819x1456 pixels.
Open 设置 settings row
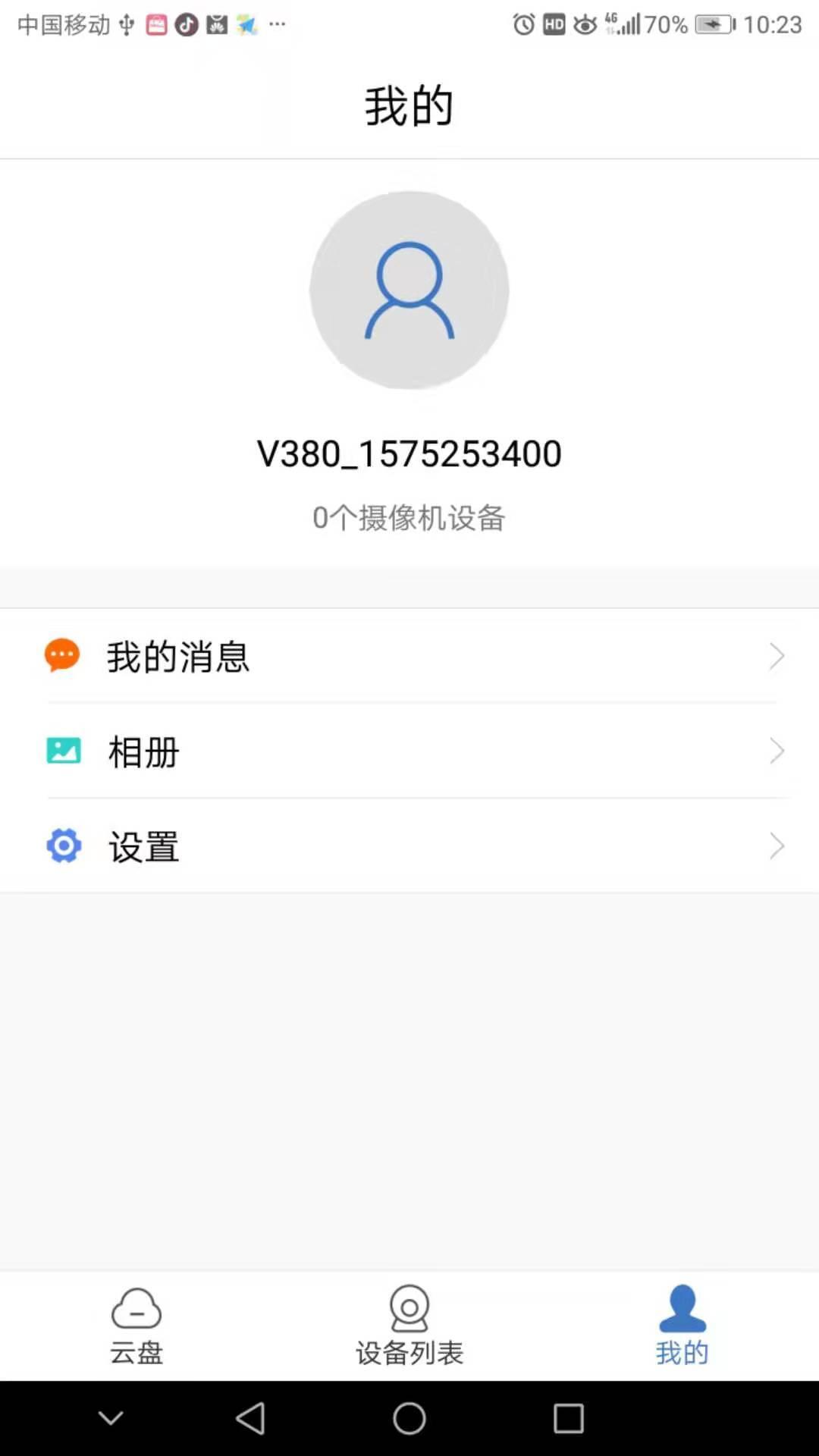pos(409,846)
